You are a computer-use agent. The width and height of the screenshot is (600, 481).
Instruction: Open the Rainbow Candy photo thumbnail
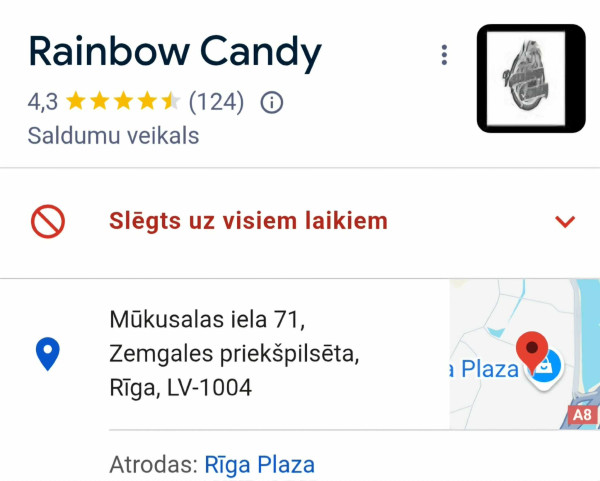click(531, 78)
